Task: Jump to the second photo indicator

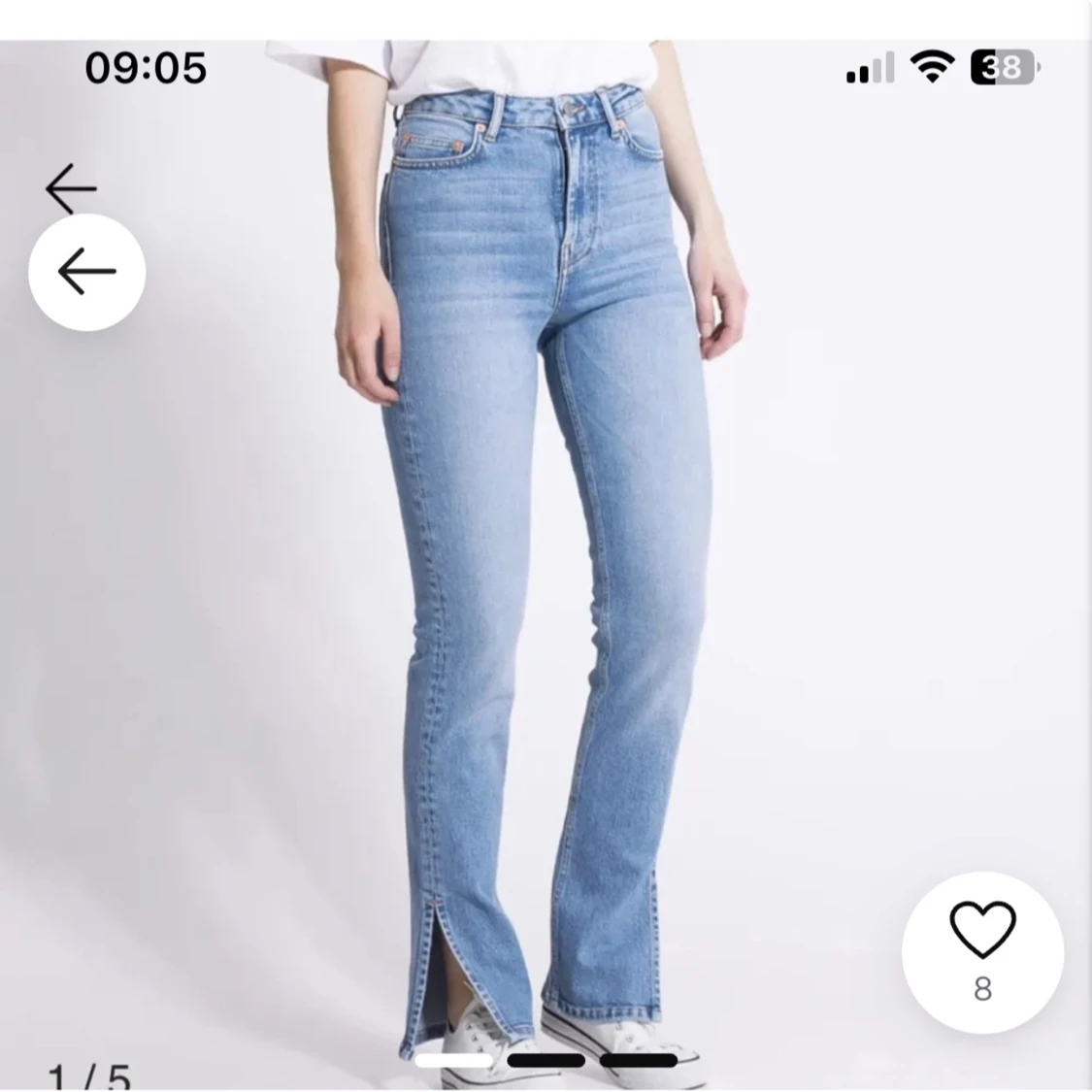Action: (x=546, y=1060)
